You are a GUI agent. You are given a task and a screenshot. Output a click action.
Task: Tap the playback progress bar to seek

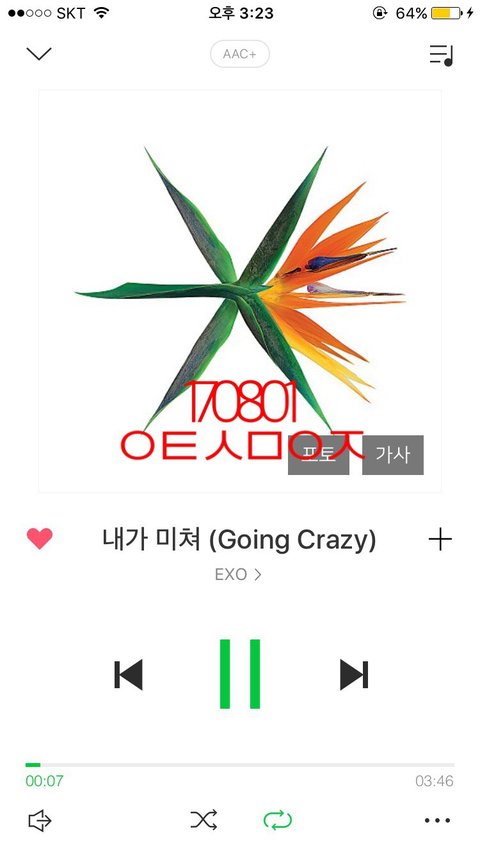(x=240, y=765)
